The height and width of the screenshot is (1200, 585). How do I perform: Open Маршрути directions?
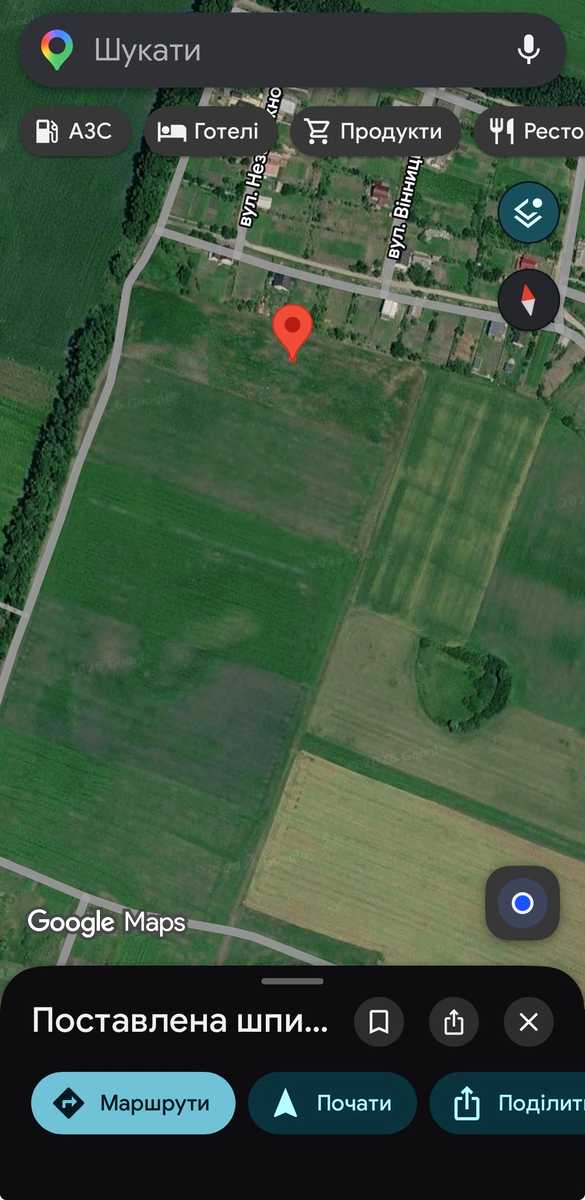[133, 1103]
